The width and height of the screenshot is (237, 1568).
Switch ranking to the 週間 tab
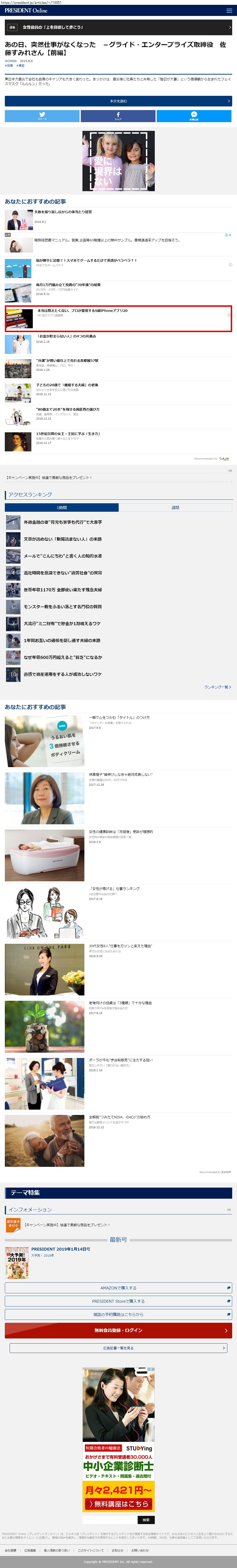tap(175, 507)
